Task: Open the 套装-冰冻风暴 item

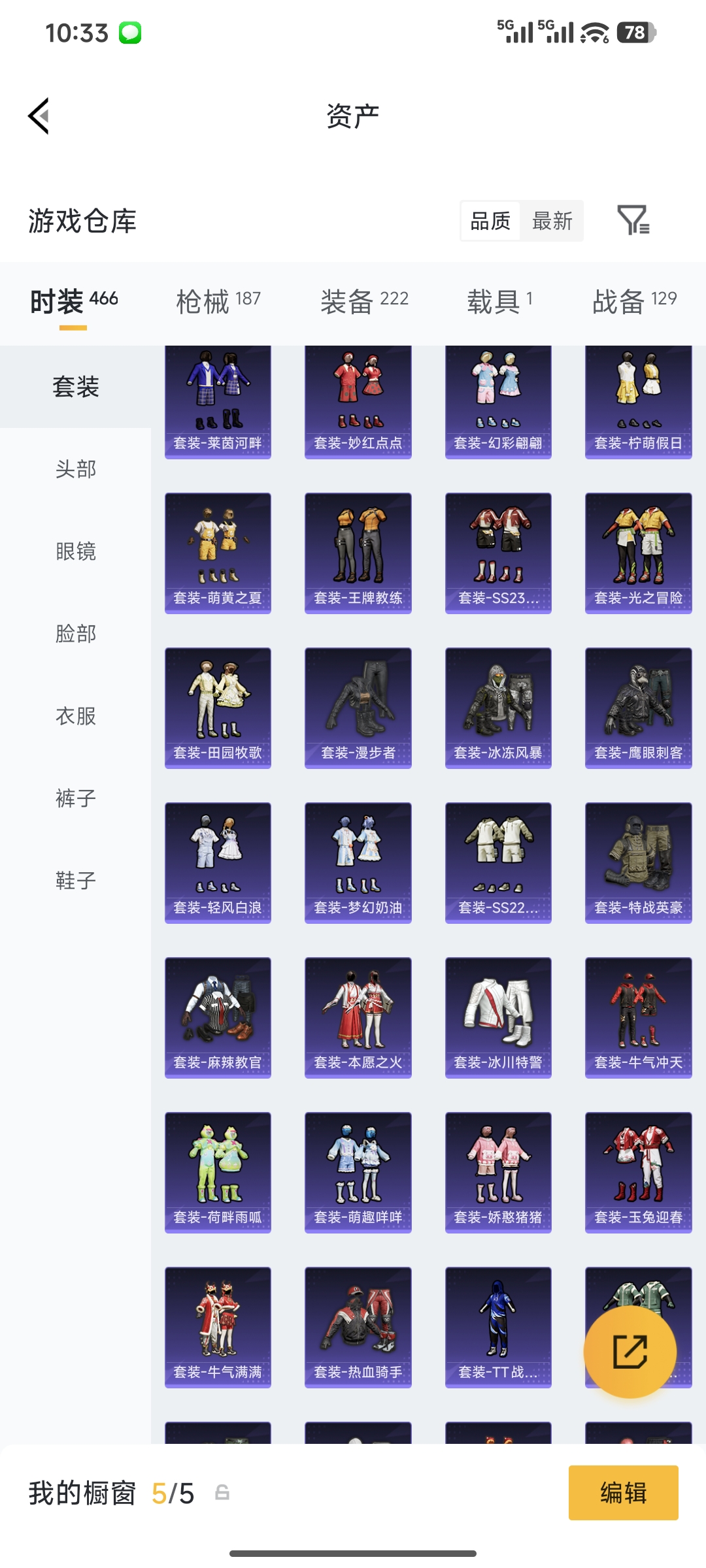Action: tap(498, 708)
